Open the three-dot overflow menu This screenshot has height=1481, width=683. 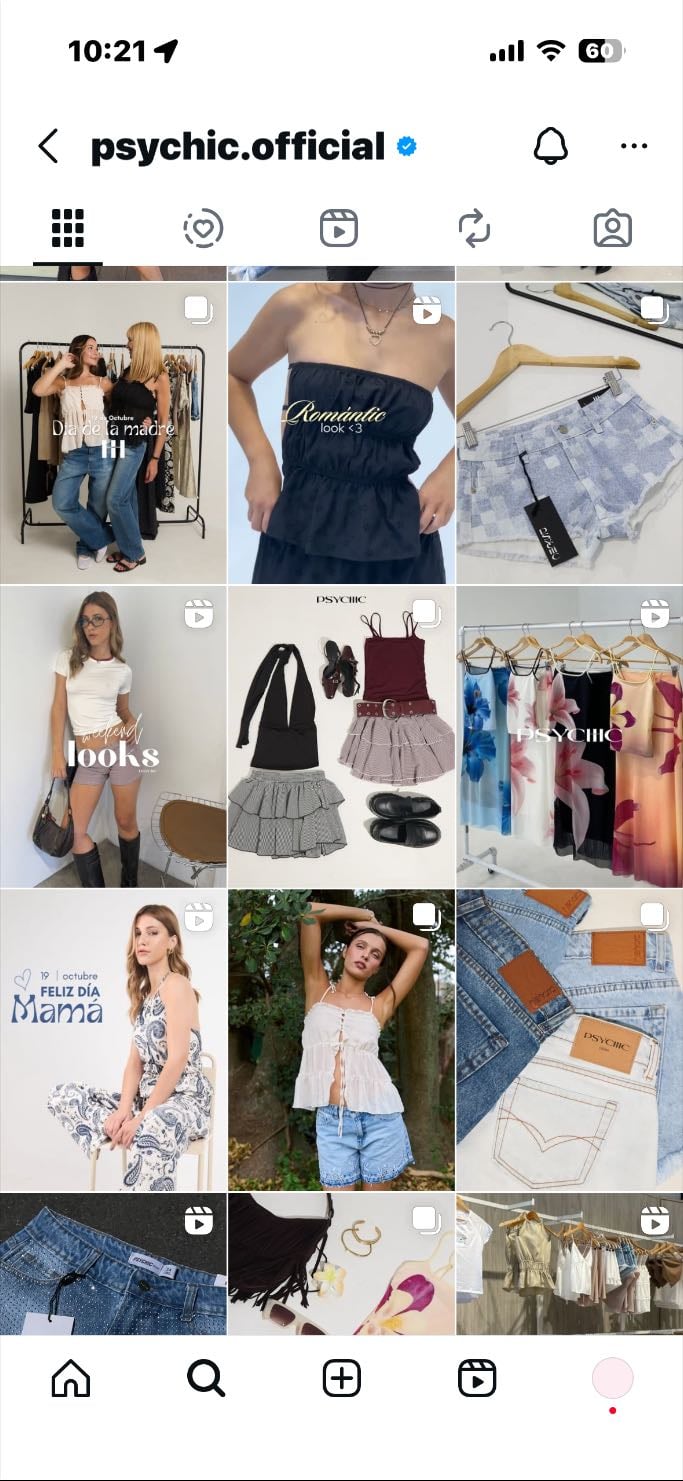point(634,146)
